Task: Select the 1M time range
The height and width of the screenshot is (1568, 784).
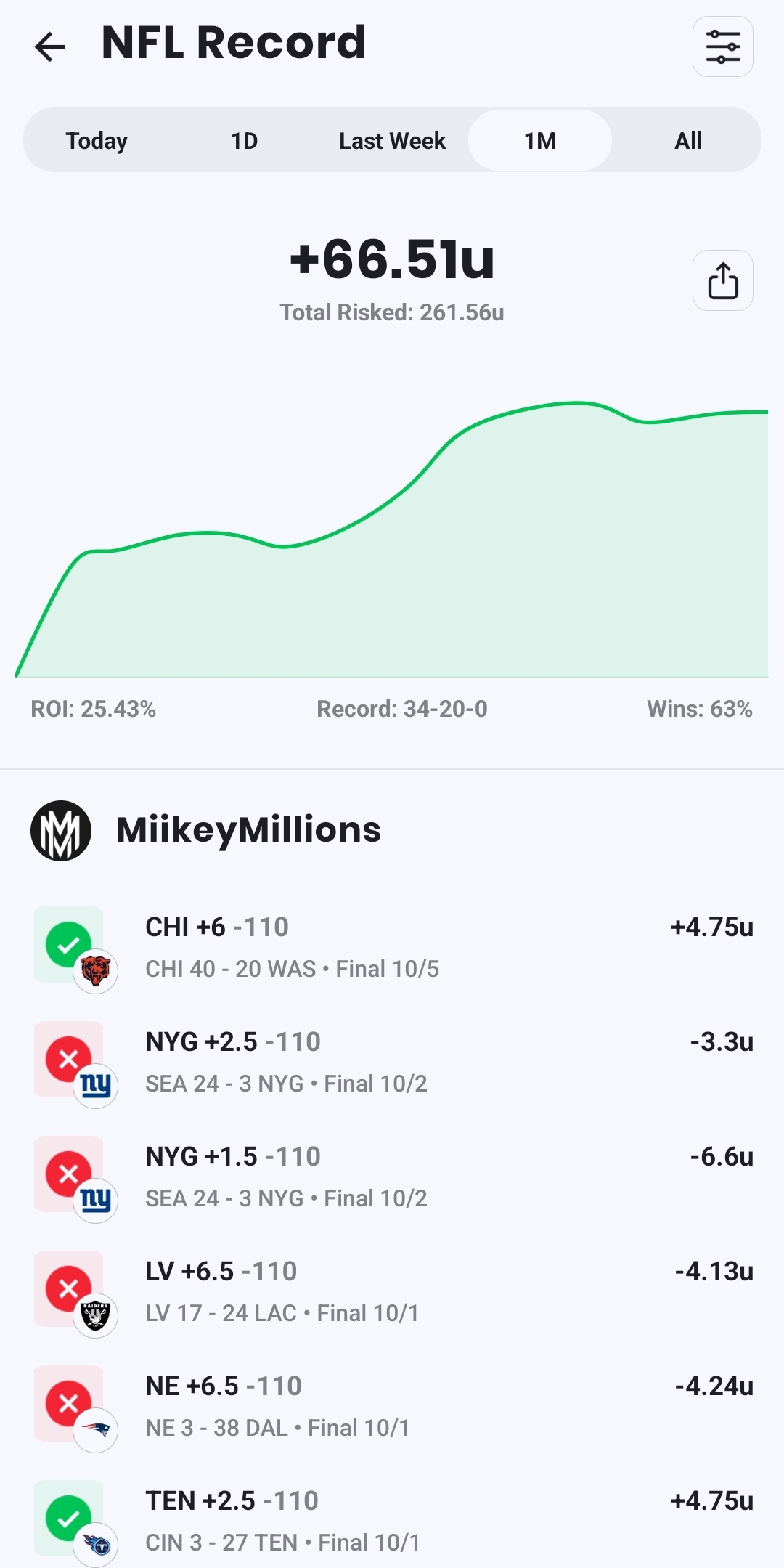Action: click(x=539, y=140)
